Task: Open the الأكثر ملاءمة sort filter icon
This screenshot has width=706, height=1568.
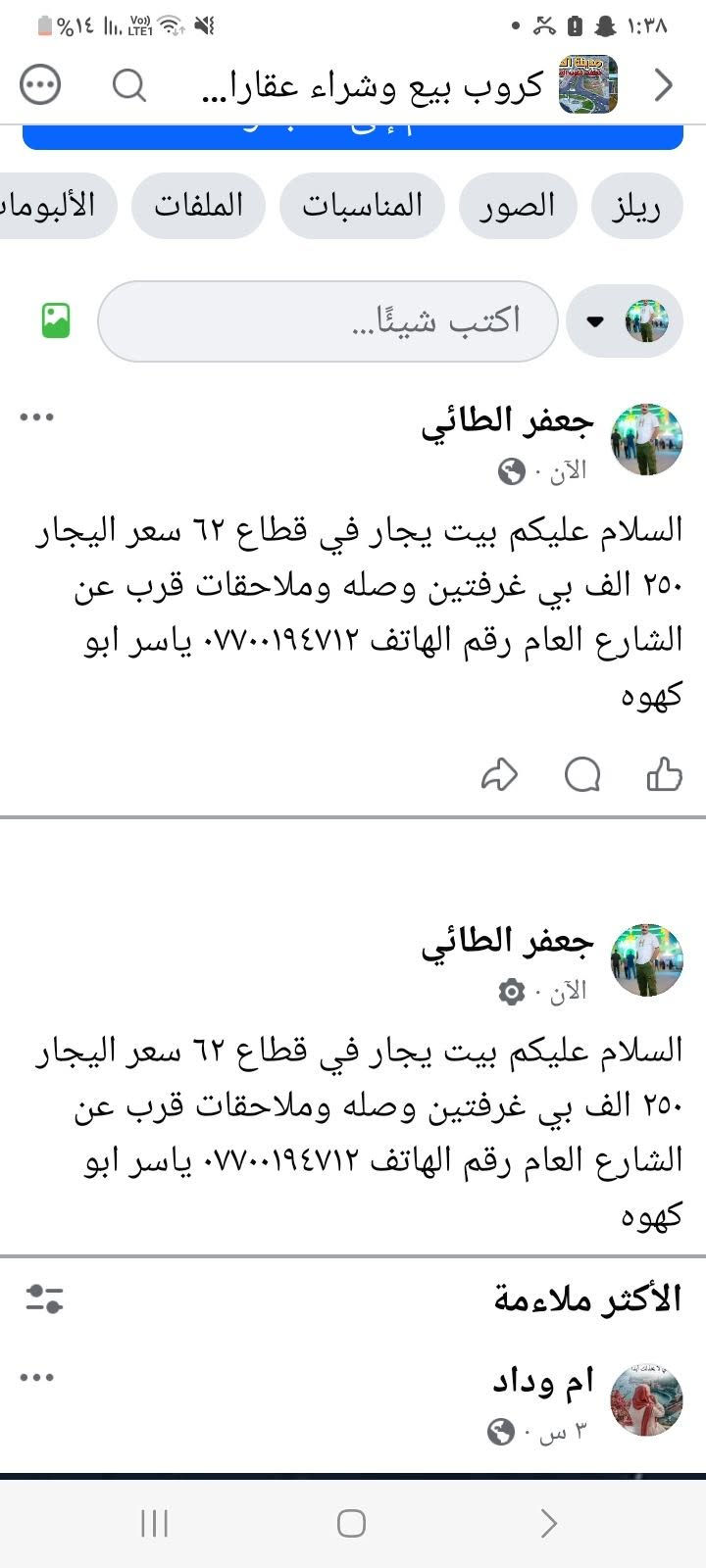Action: (x=44, y=1299)
